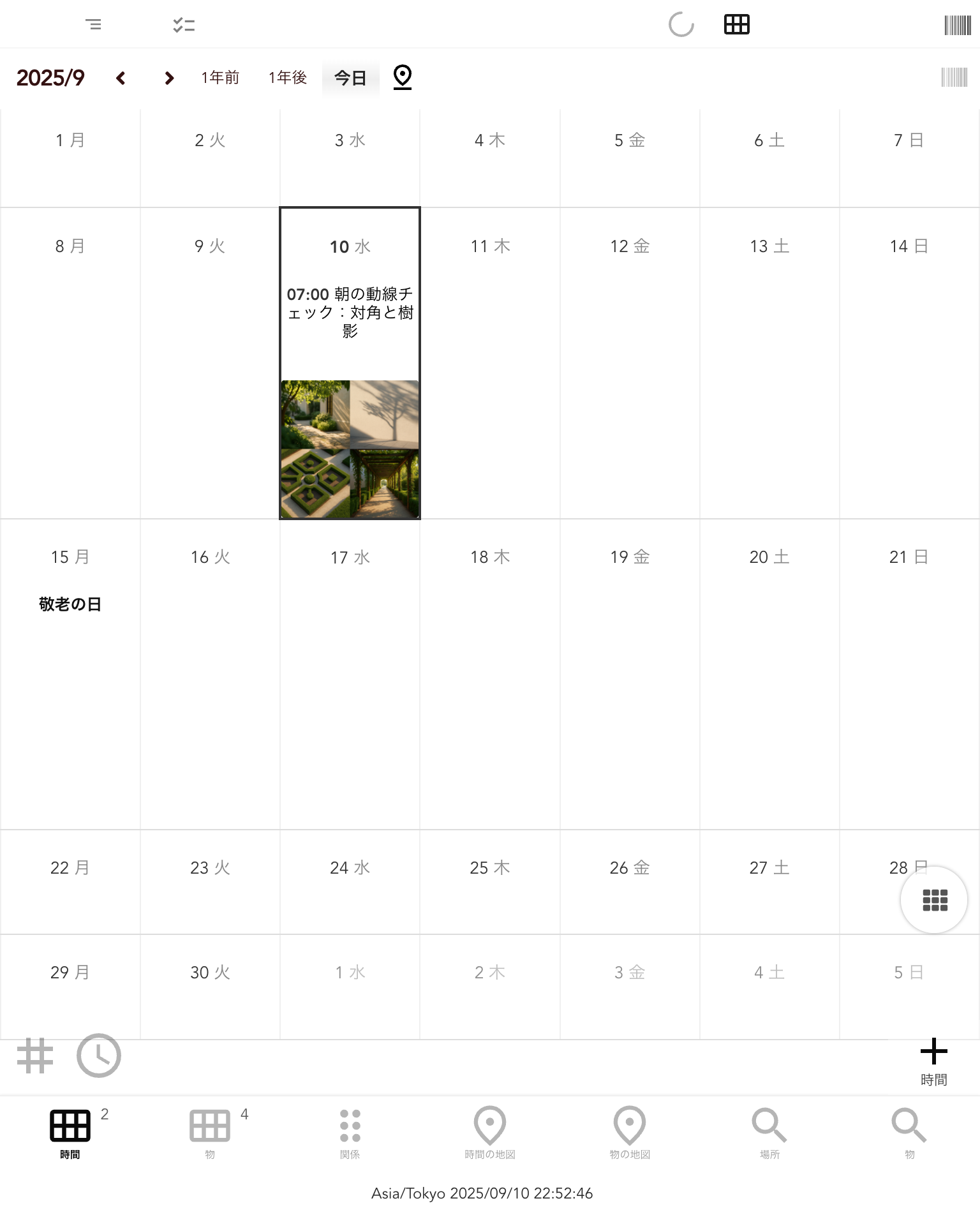980x1210 pixels.
Task: Go to next month with the right chevron
Action: [168, 77]
